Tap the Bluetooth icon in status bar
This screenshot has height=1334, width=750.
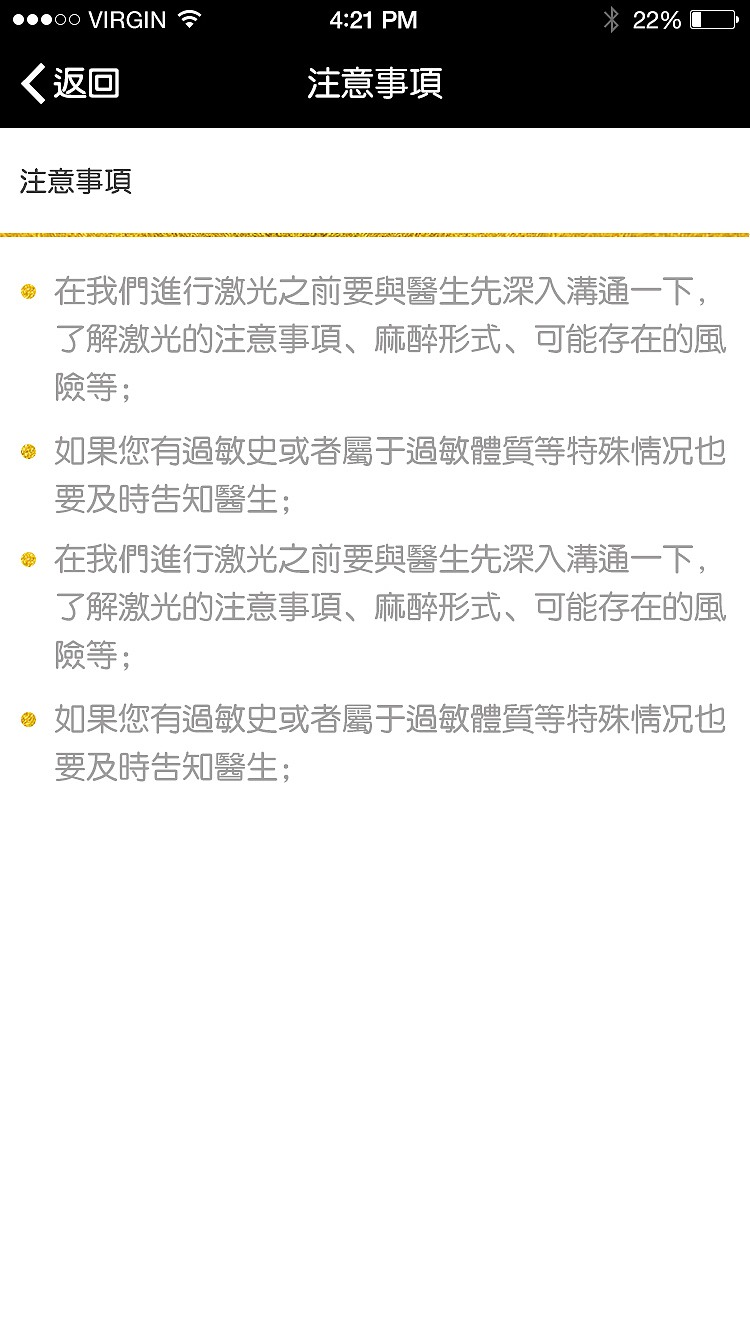612,18
